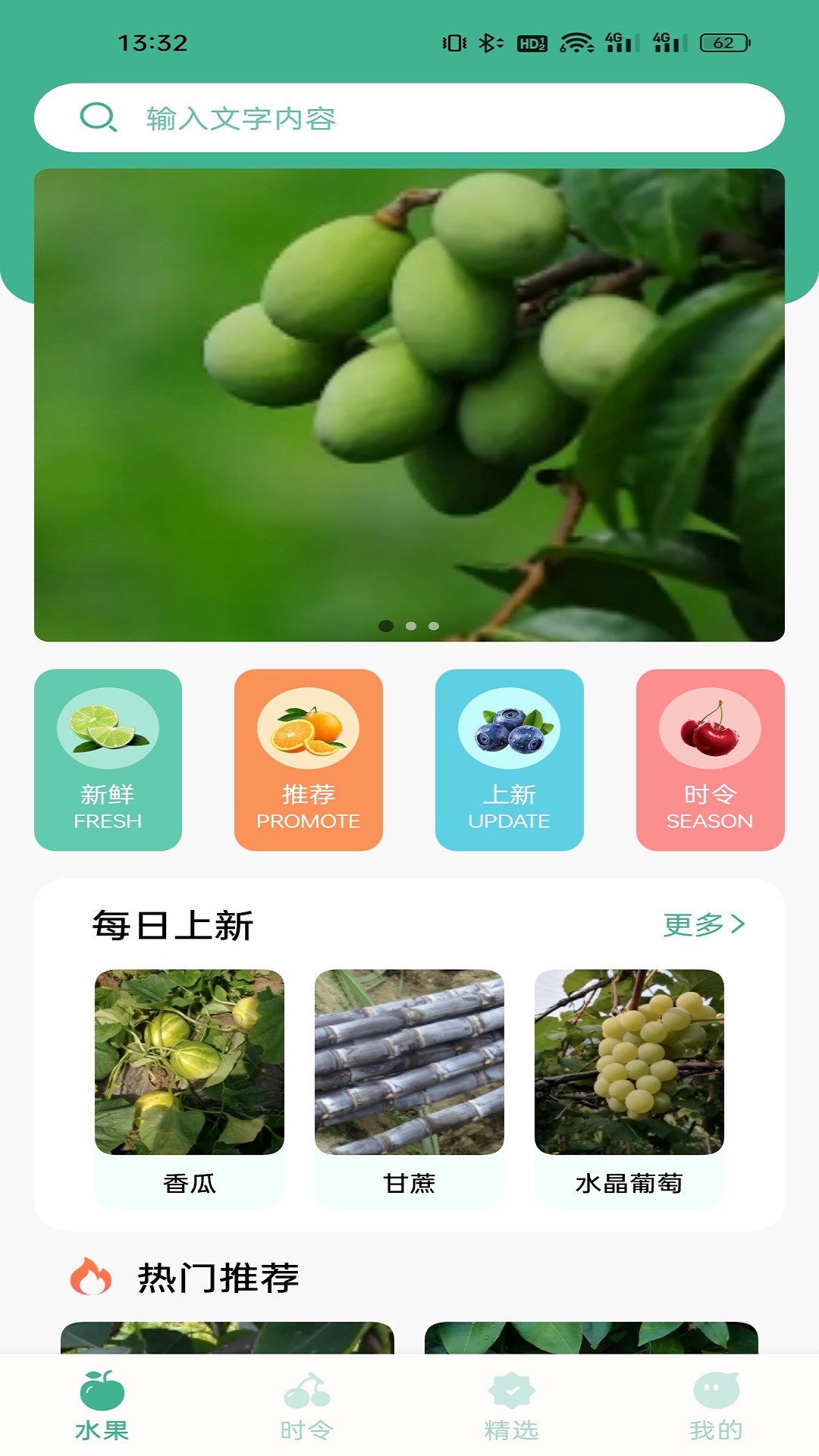819x1456 pixels.
Task: Tap the cherry icon on the SEASON card
Action: pos(711,726)
